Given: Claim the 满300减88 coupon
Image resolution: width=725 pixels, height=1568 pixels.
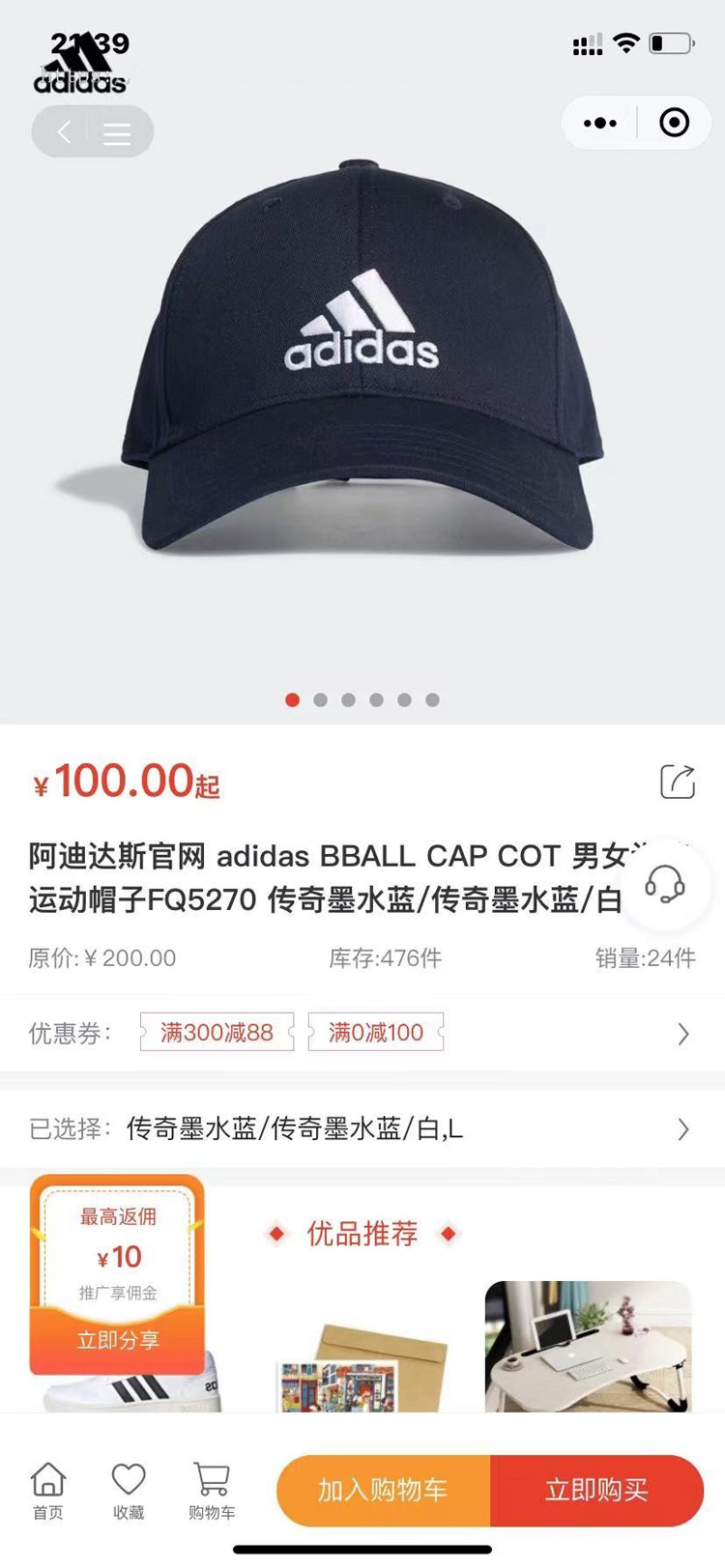Looking at the screenshot, I should click(x=217, y=1033).
